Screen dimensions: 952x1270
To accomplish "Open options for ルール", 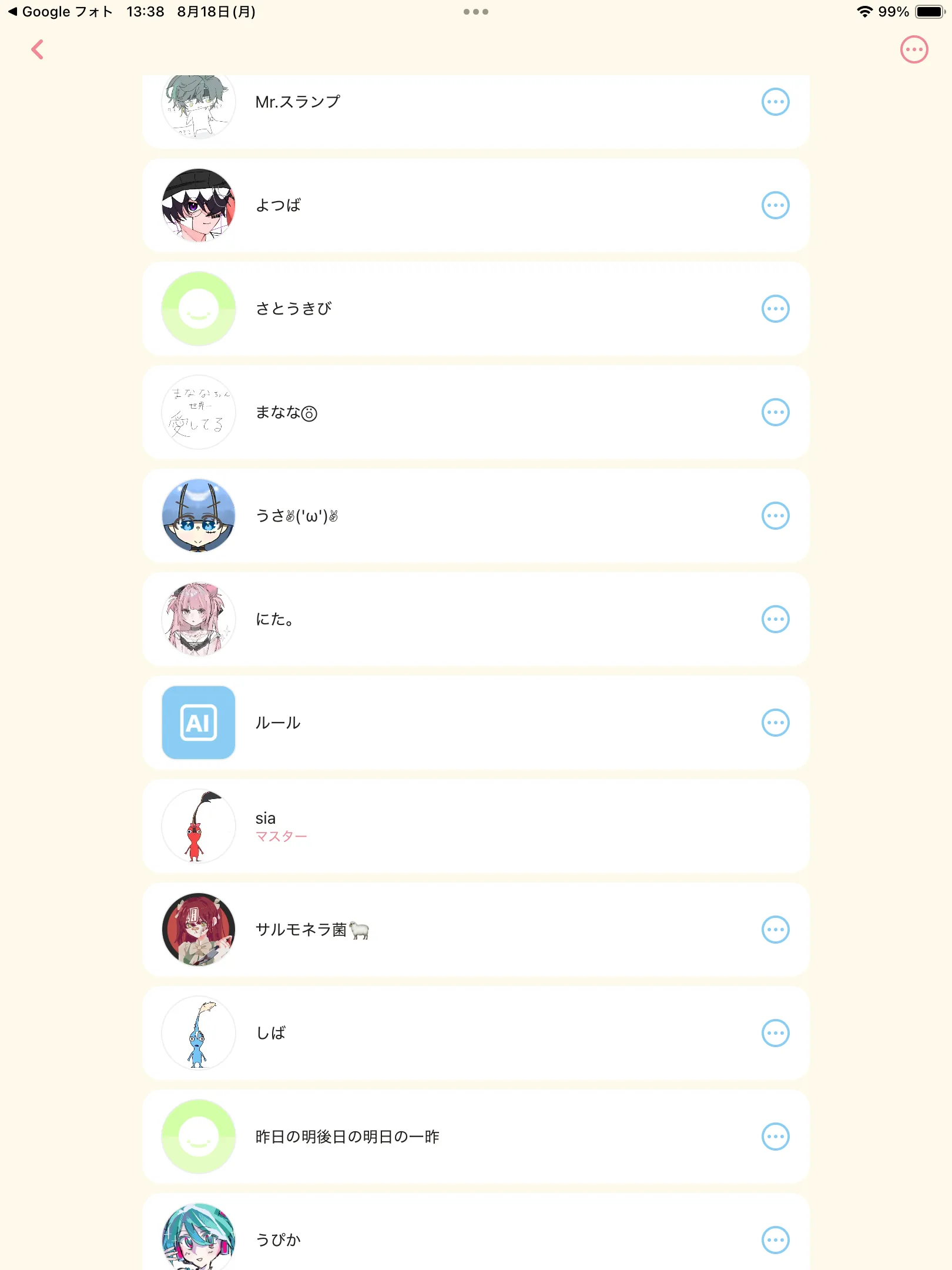I will tap(775, 723).
